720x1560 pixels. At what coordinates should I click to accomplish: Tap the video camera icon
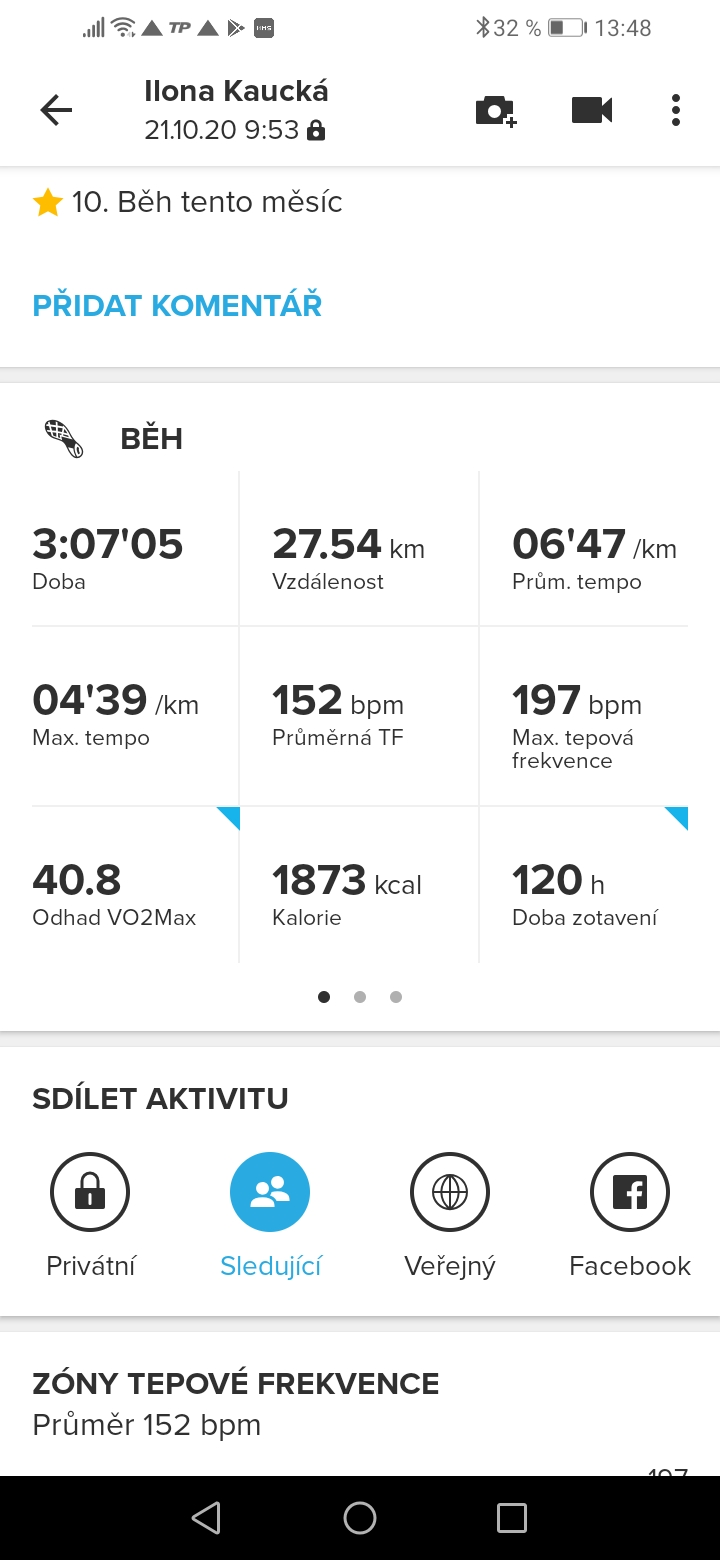(x=592, y=110)
